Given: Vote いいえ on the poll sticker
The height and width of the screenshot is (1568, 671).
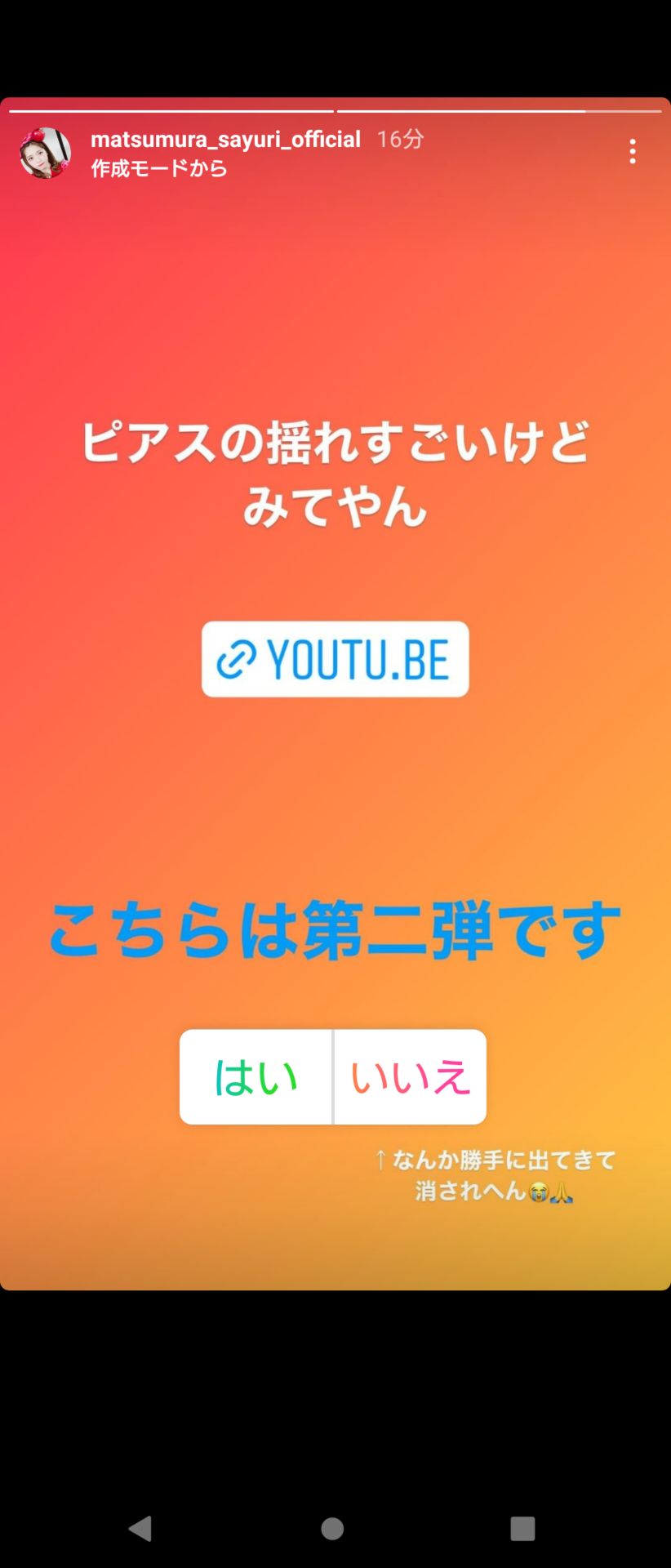Looking at the screenshot, I should [411, 1076].
